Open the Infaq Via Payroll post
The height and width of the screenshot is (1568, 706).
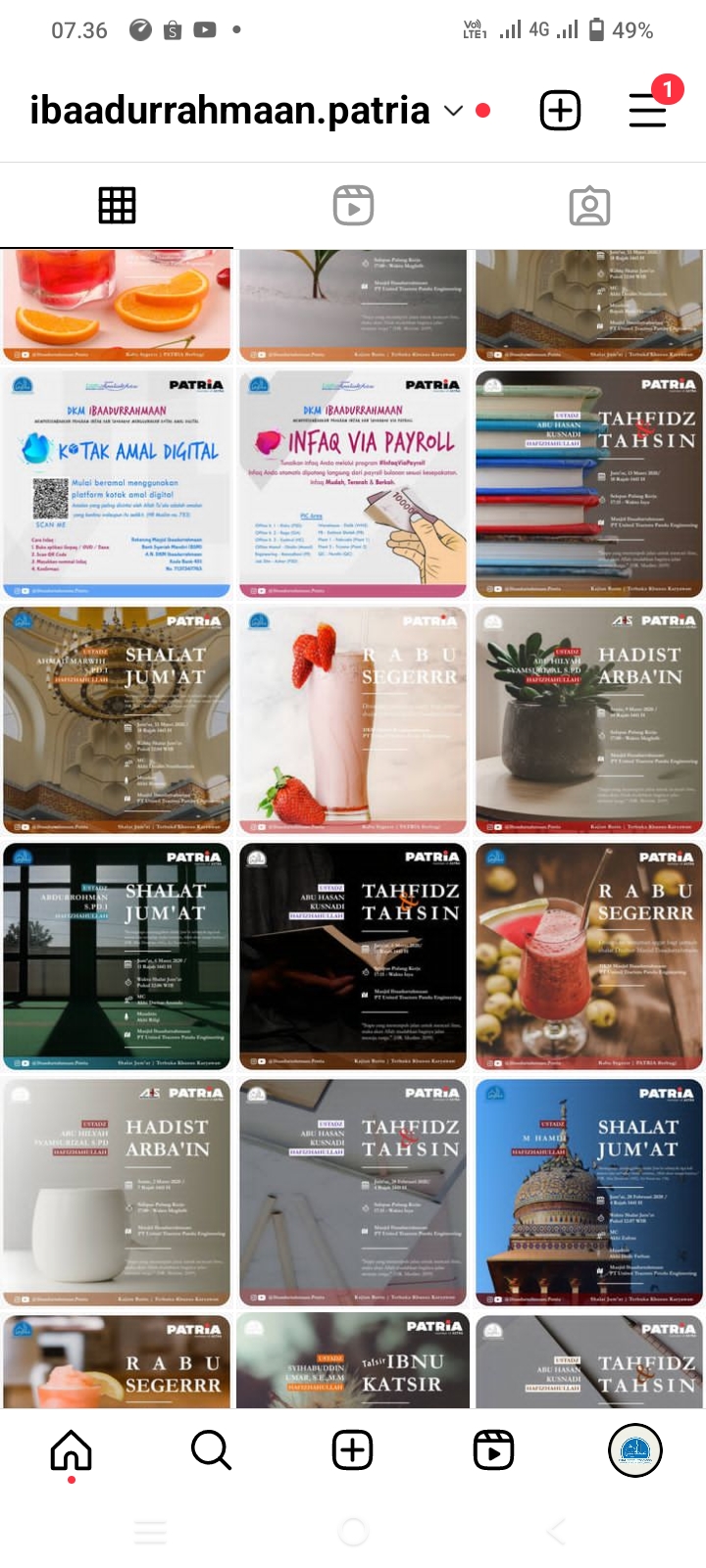coord(353,484)
